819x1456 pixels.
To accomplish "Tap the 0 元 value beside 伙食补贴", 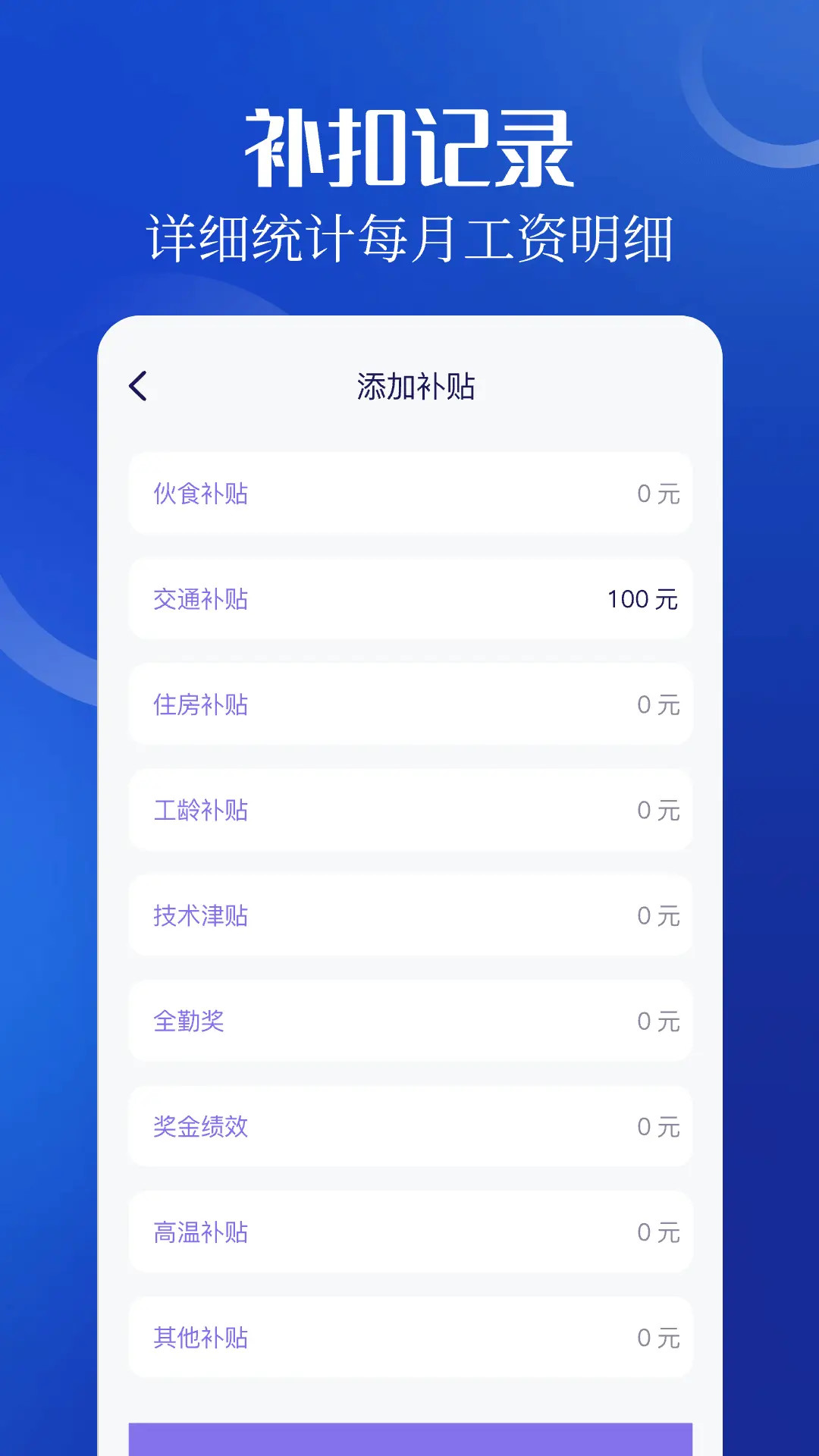I will (657, 494).
